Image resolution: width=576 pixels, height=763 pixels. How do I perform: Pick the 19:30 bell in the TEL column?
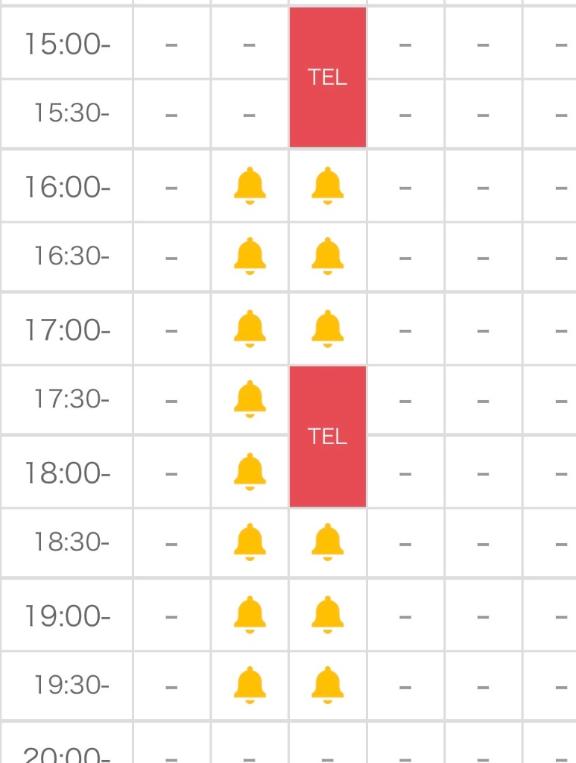click(x=328, y=685)
